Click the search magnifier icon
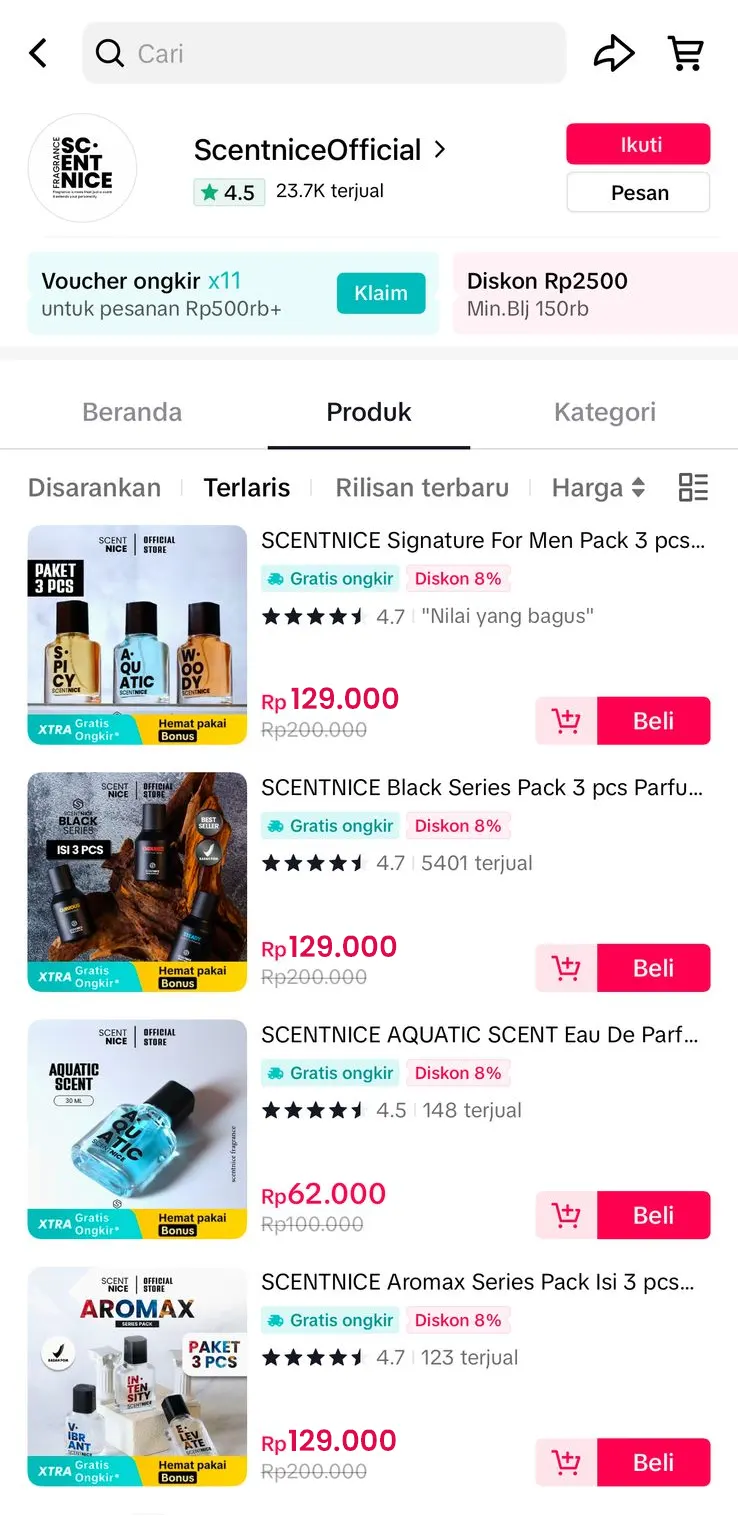This screenshot has width=738, height=1519. pyautogui.click(x=109, y=53)
